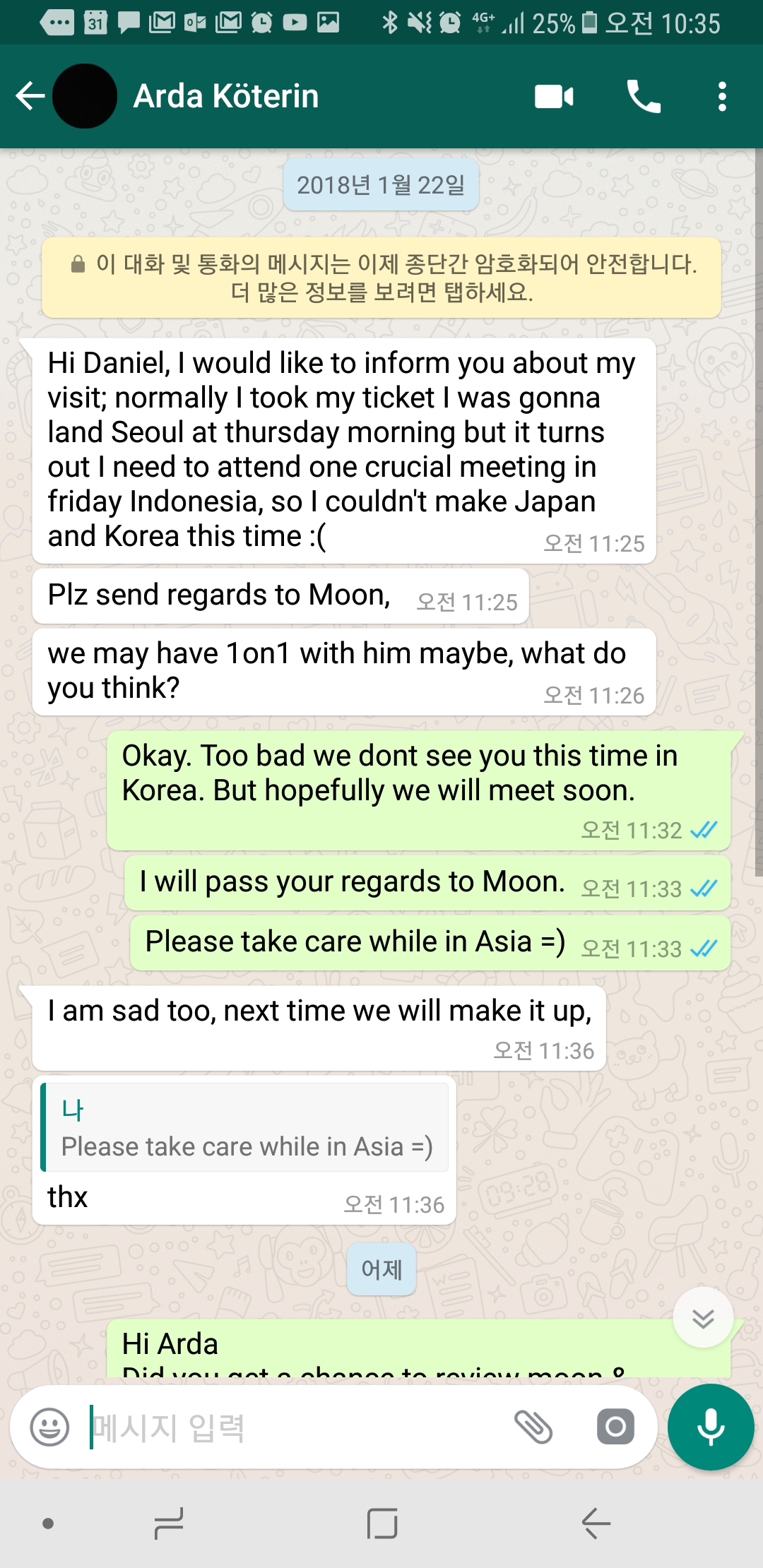763x1568 pixels.
Task: Record a voice message
Action: [x=710, y=1427]
